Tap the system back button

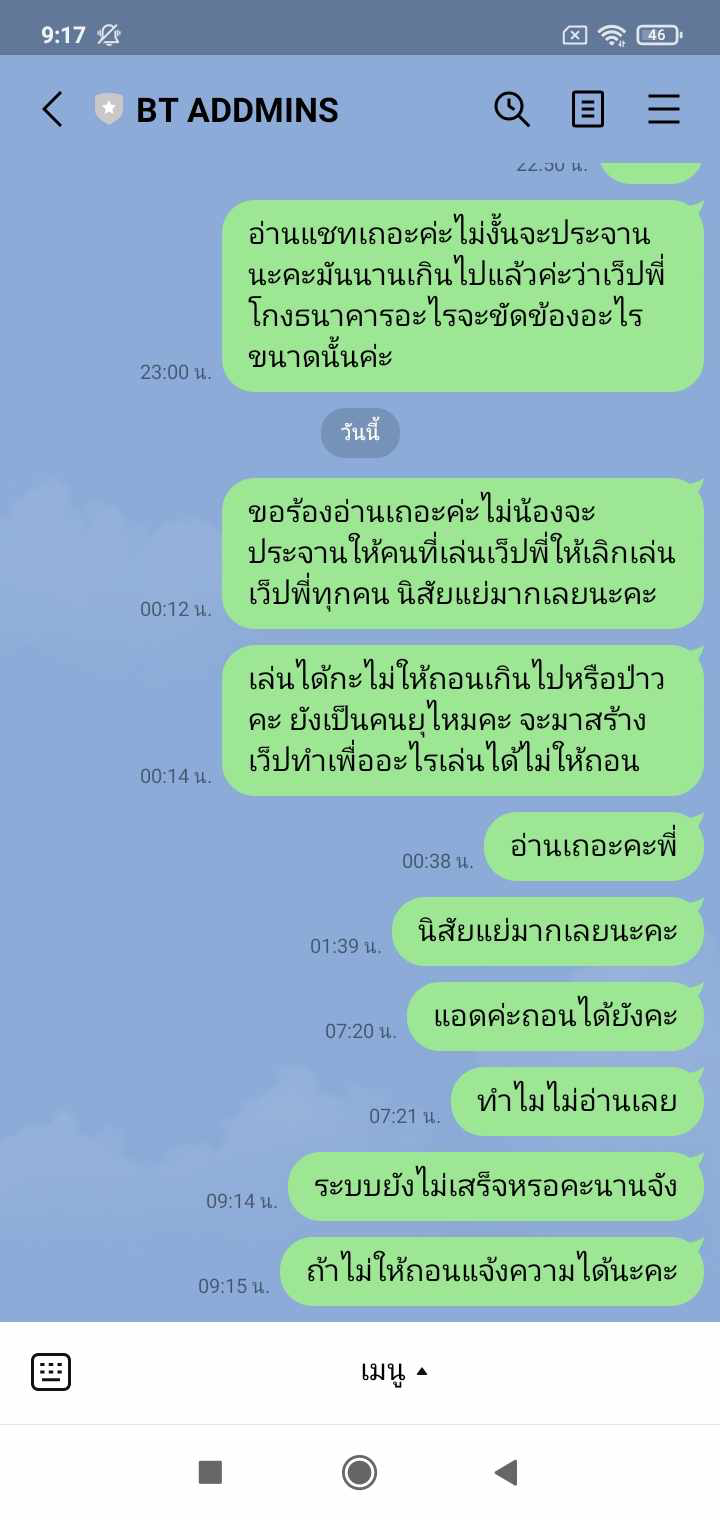tap(506, 1472)
